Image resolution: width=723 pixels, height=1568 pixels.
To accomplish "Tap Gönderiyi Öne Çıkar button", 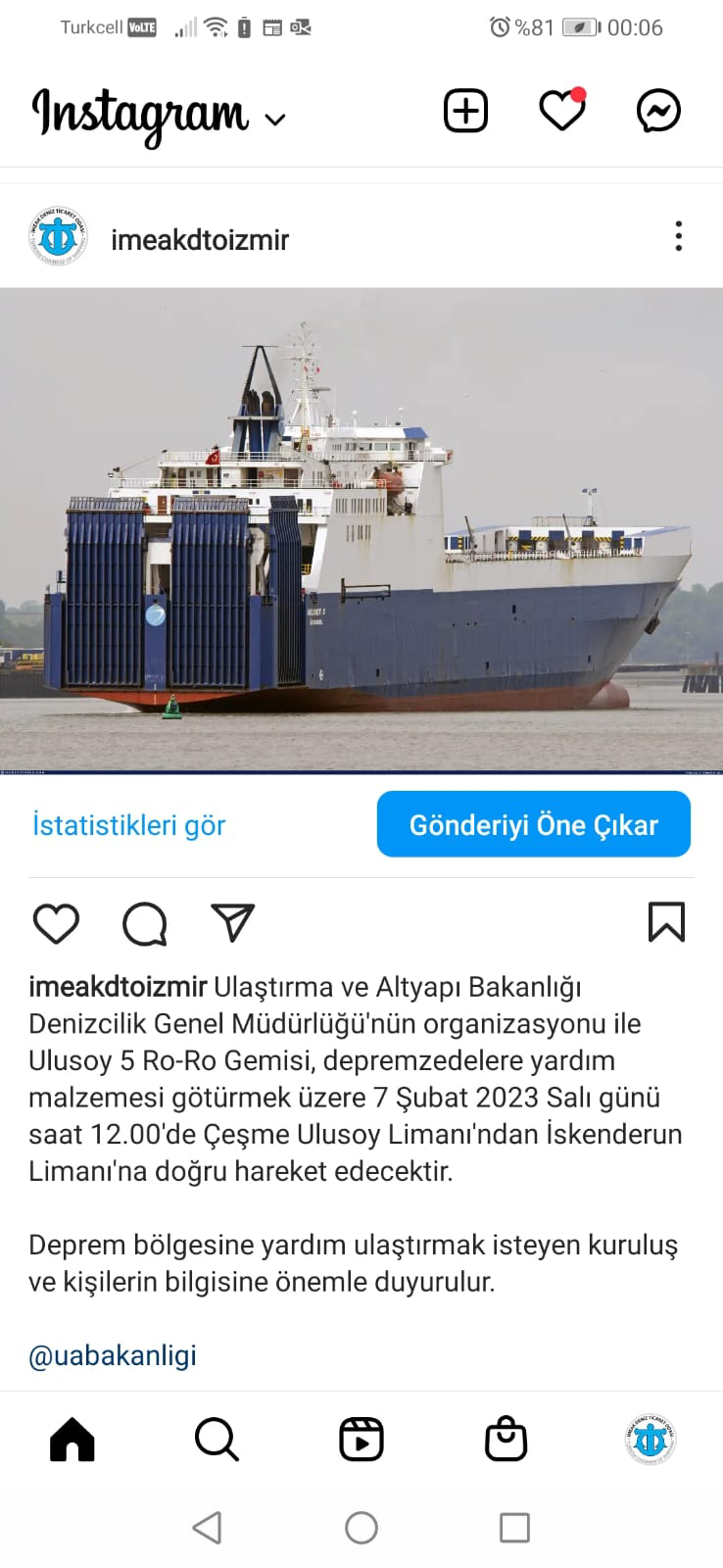I will [x=533, y=825].
